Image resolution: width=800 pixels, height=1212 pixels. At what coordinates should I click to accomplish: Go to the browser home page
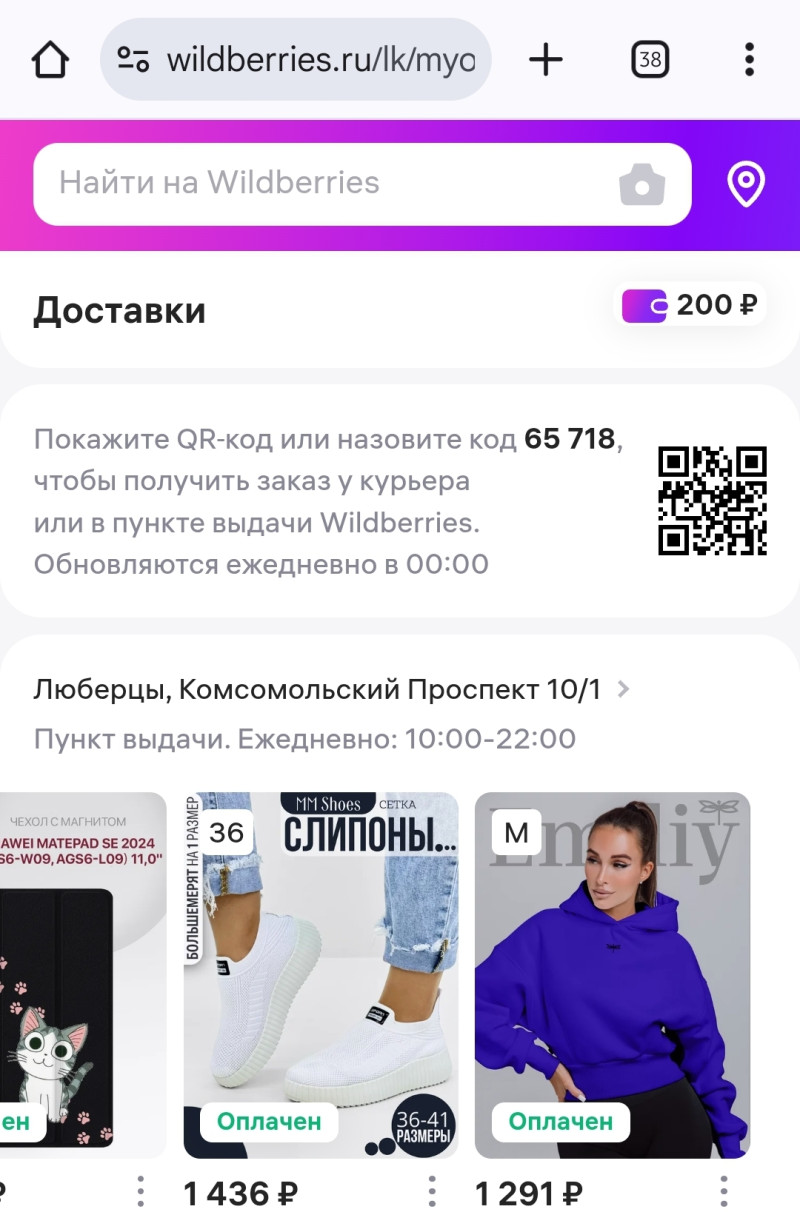click(x=50, y=60)
